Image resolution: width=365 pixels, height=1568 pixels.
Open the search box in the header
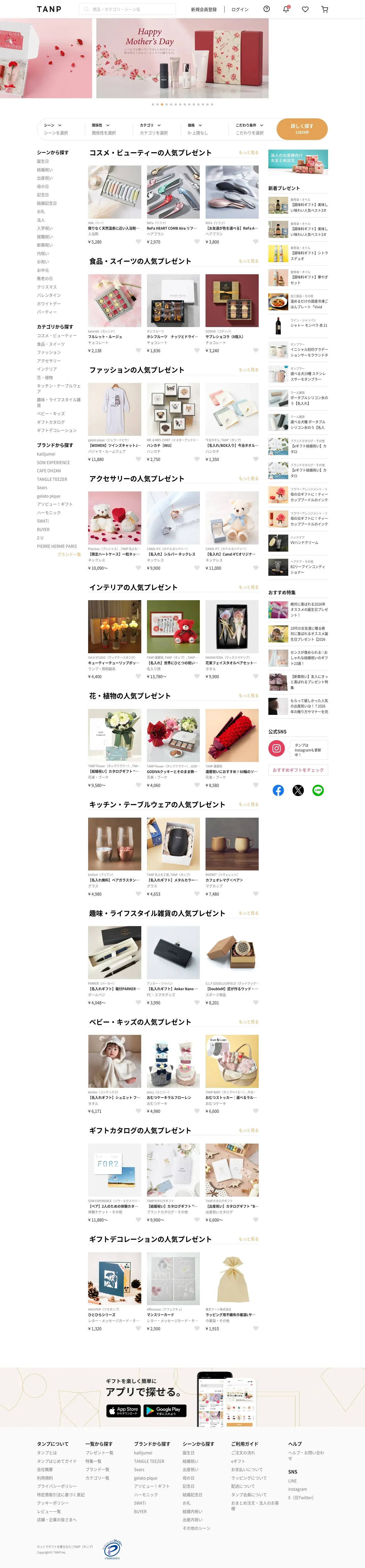127,9
